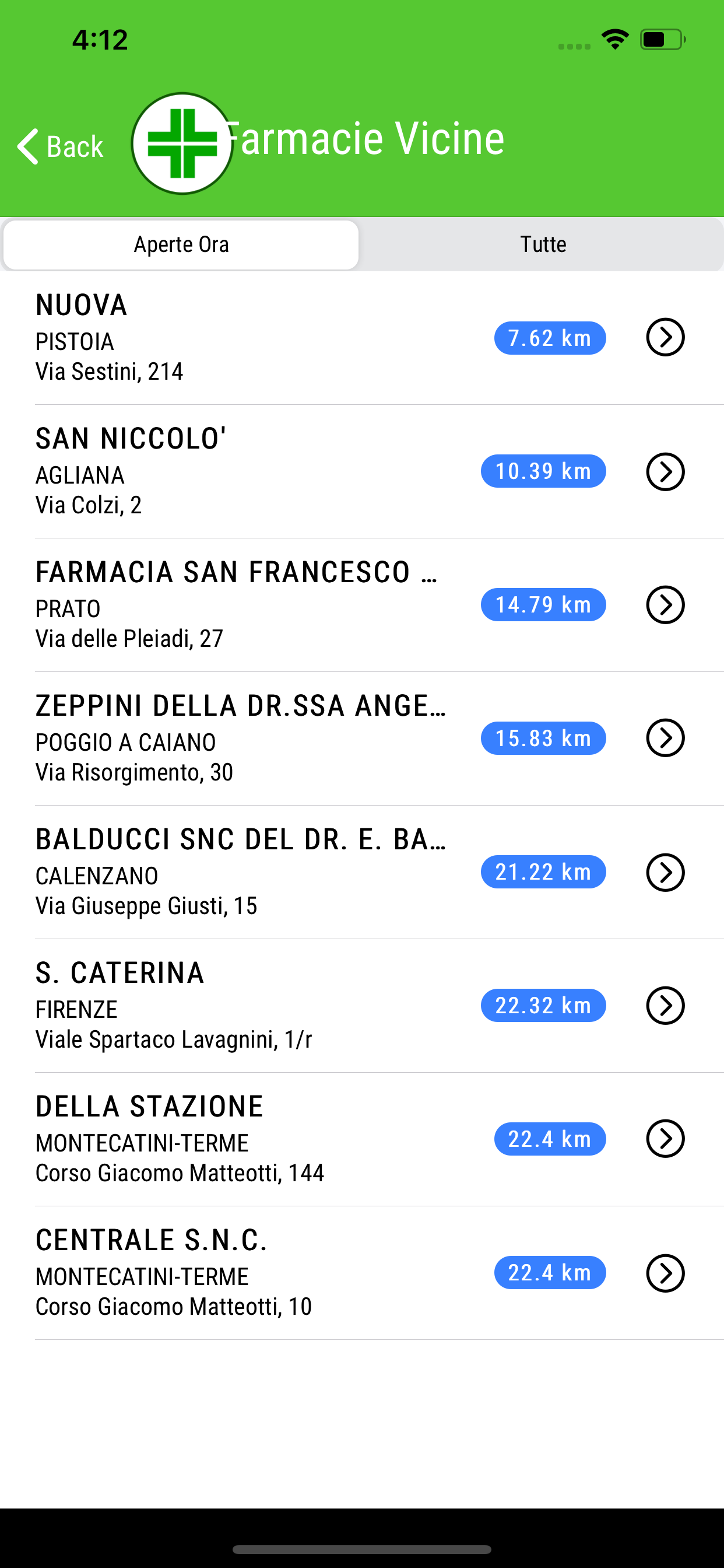Open SAN NICCOLO' pharmacy in Agliana
This screenshot has height=1568, width=724.
(362, 472)
